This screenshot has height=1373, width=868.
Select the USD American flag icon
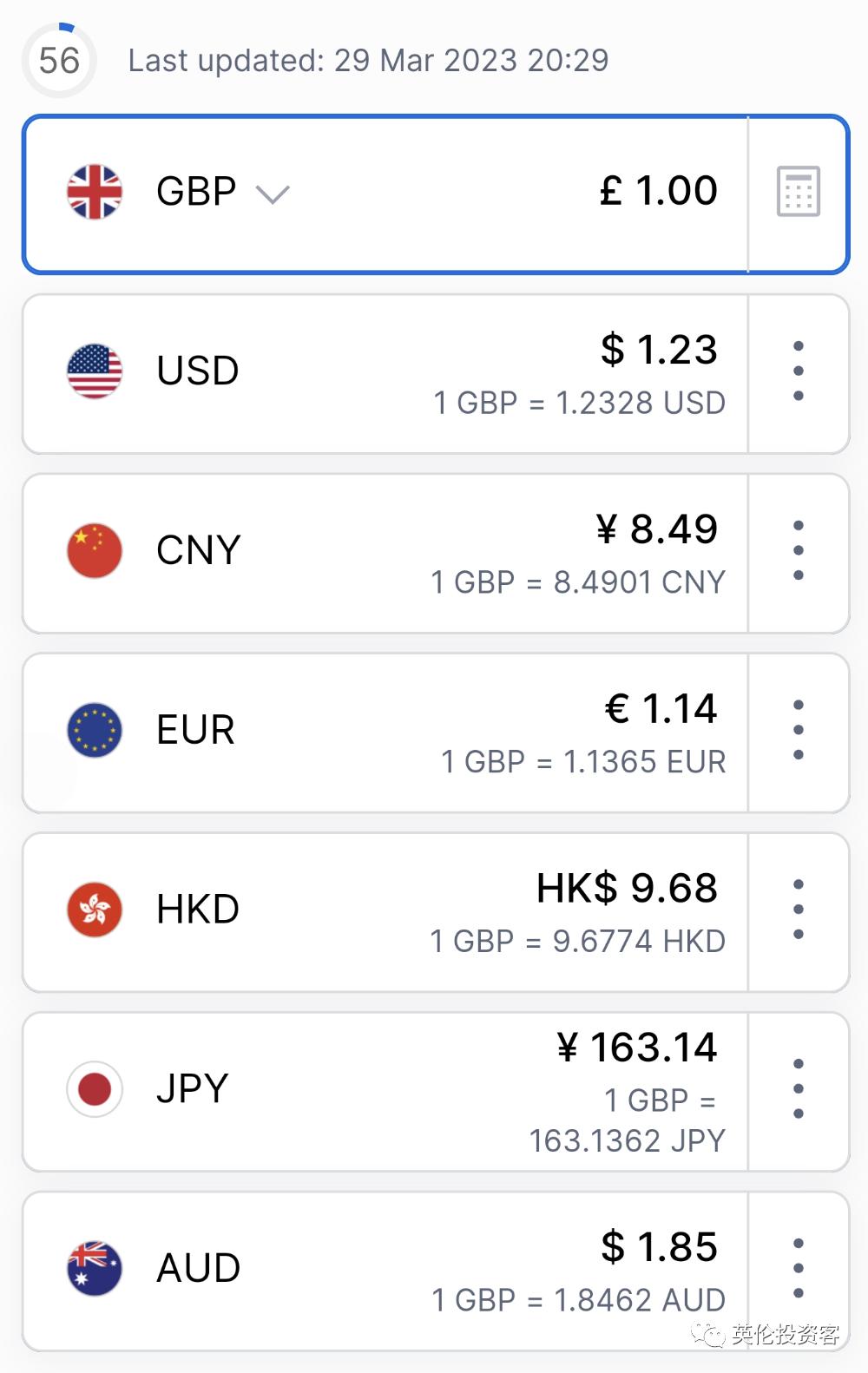(94, 371)
